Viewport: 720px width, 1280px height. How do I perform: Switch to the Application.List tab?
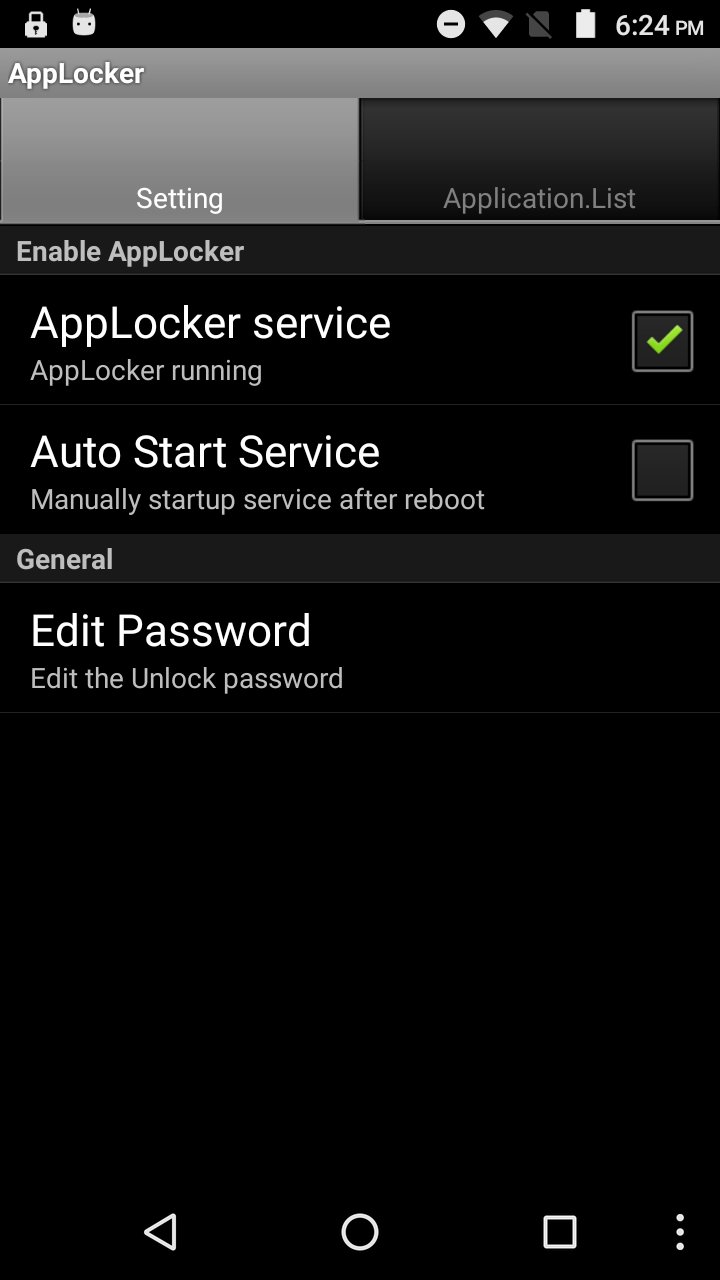pos(539,160)
